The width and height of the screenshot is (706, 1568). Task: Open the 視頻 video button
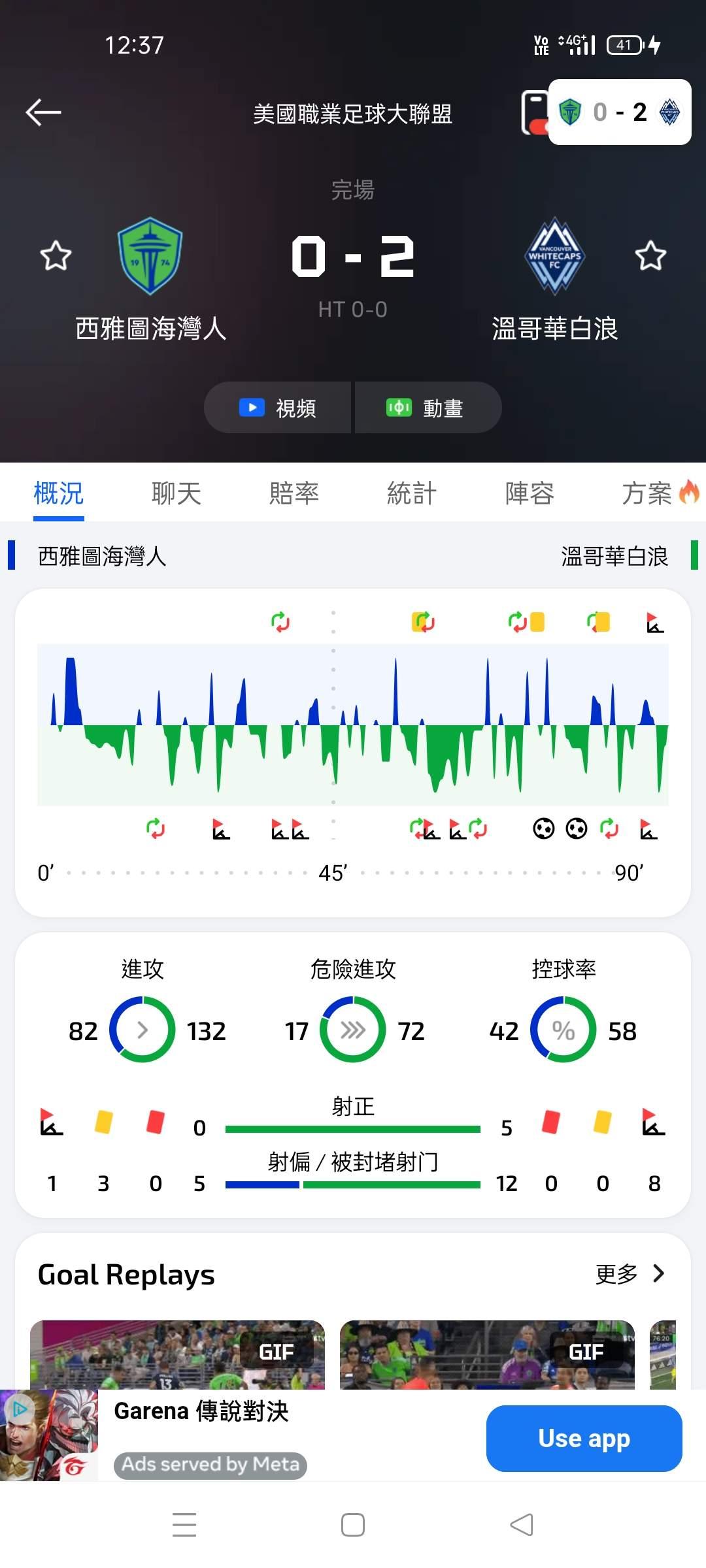(x=278, y=408)
